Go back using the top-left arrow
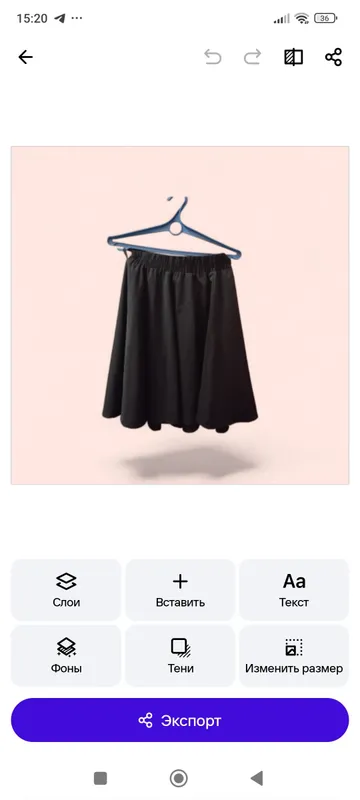Screen dimensions: 360x800 25,57
